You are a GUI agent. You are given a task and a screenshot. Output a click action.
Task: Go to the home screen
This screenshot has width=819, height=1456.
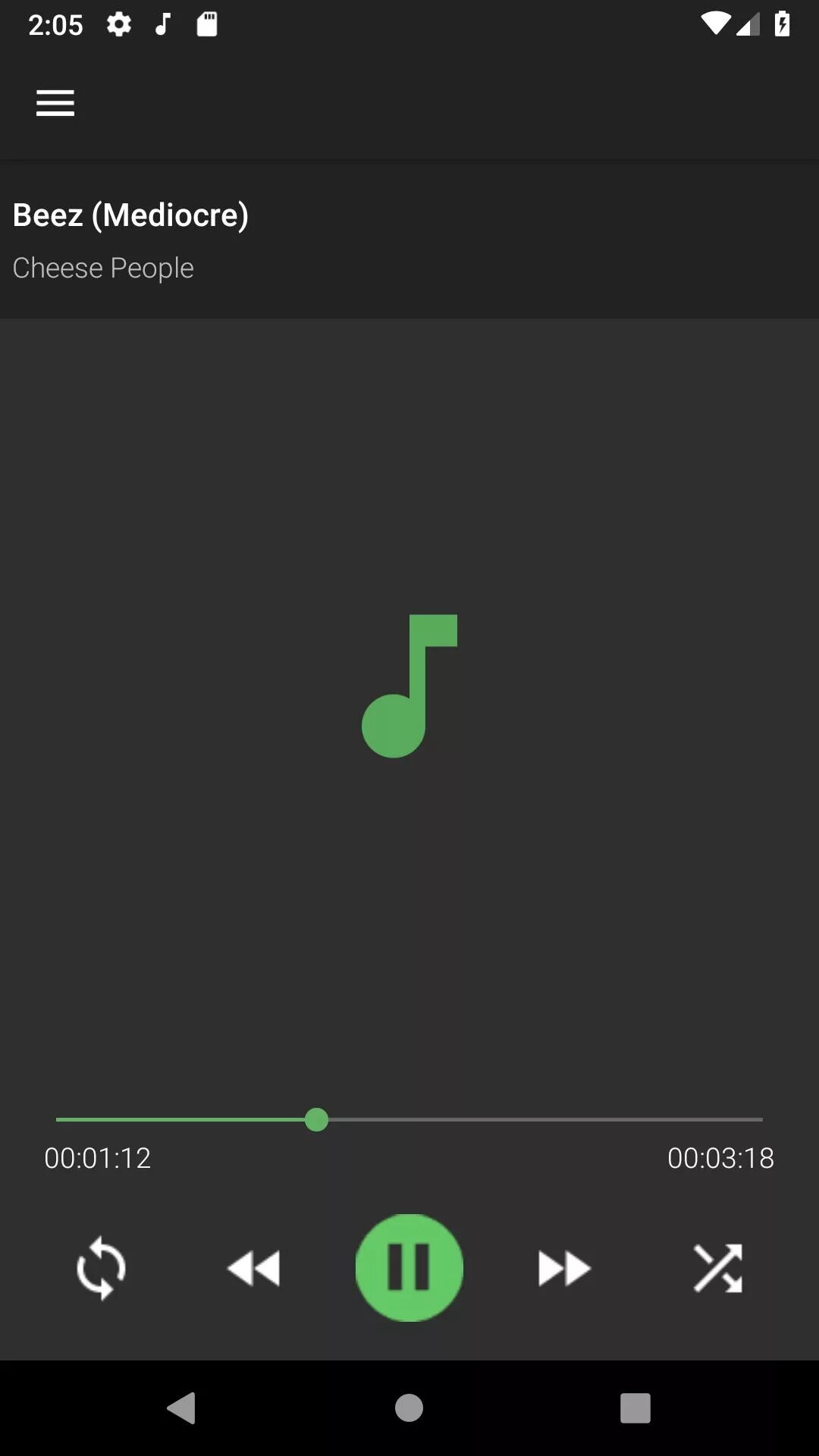pos(409,1408)
